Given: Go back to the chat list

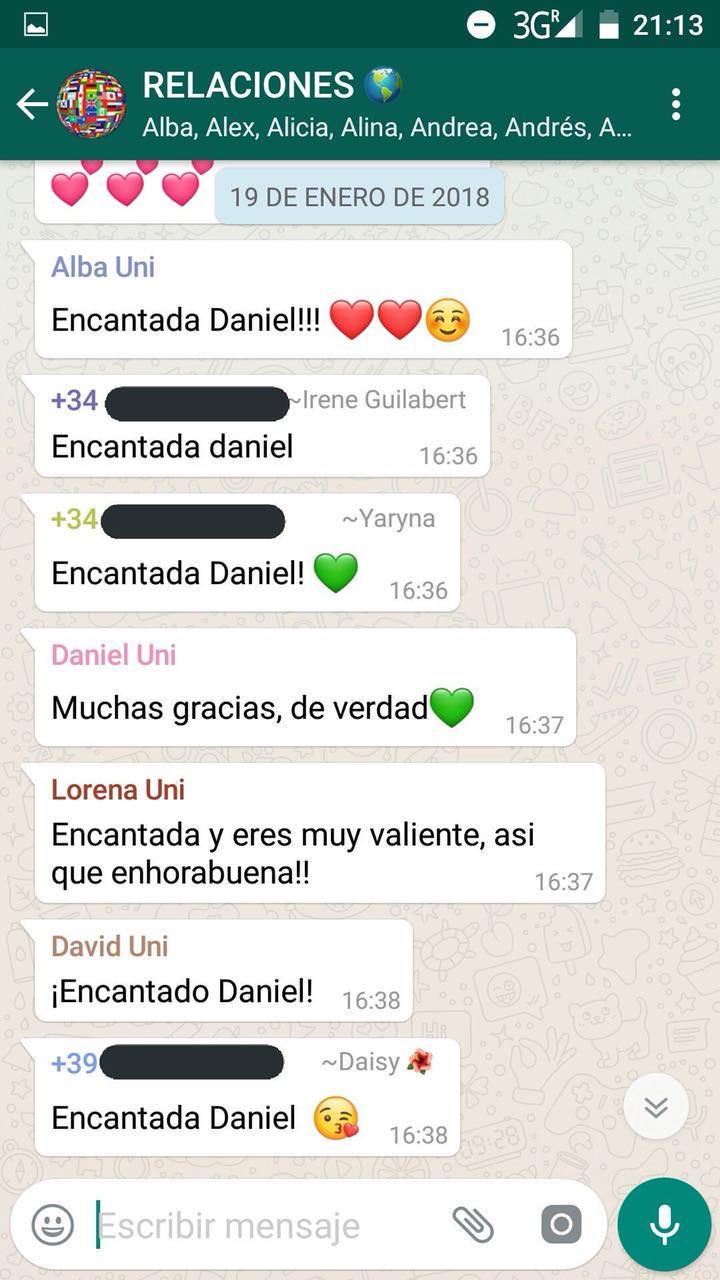Looking at the screenshot, I should tap(31, 104).
